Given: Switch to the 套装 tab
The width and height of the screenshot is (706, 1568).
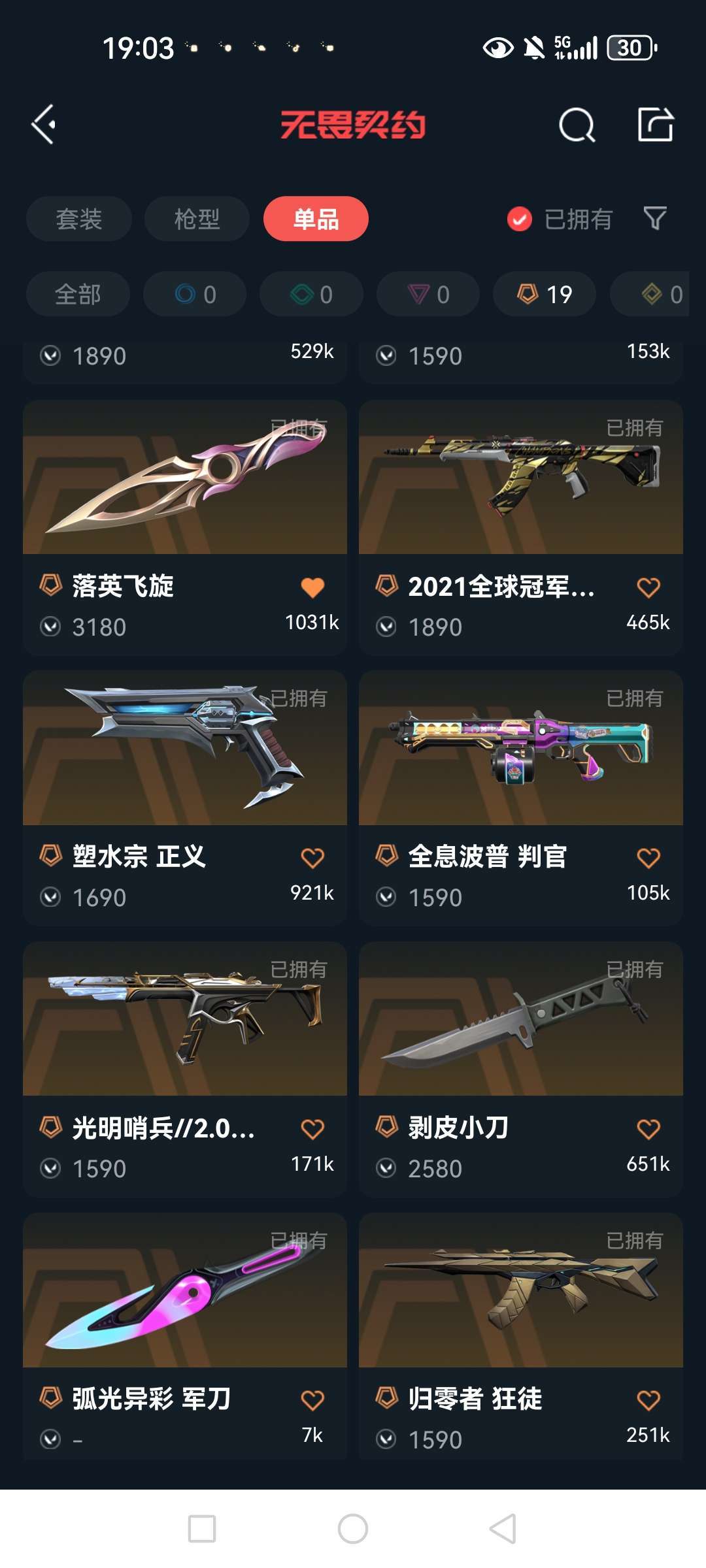Looking at the screenshot, I should (79, 219).
